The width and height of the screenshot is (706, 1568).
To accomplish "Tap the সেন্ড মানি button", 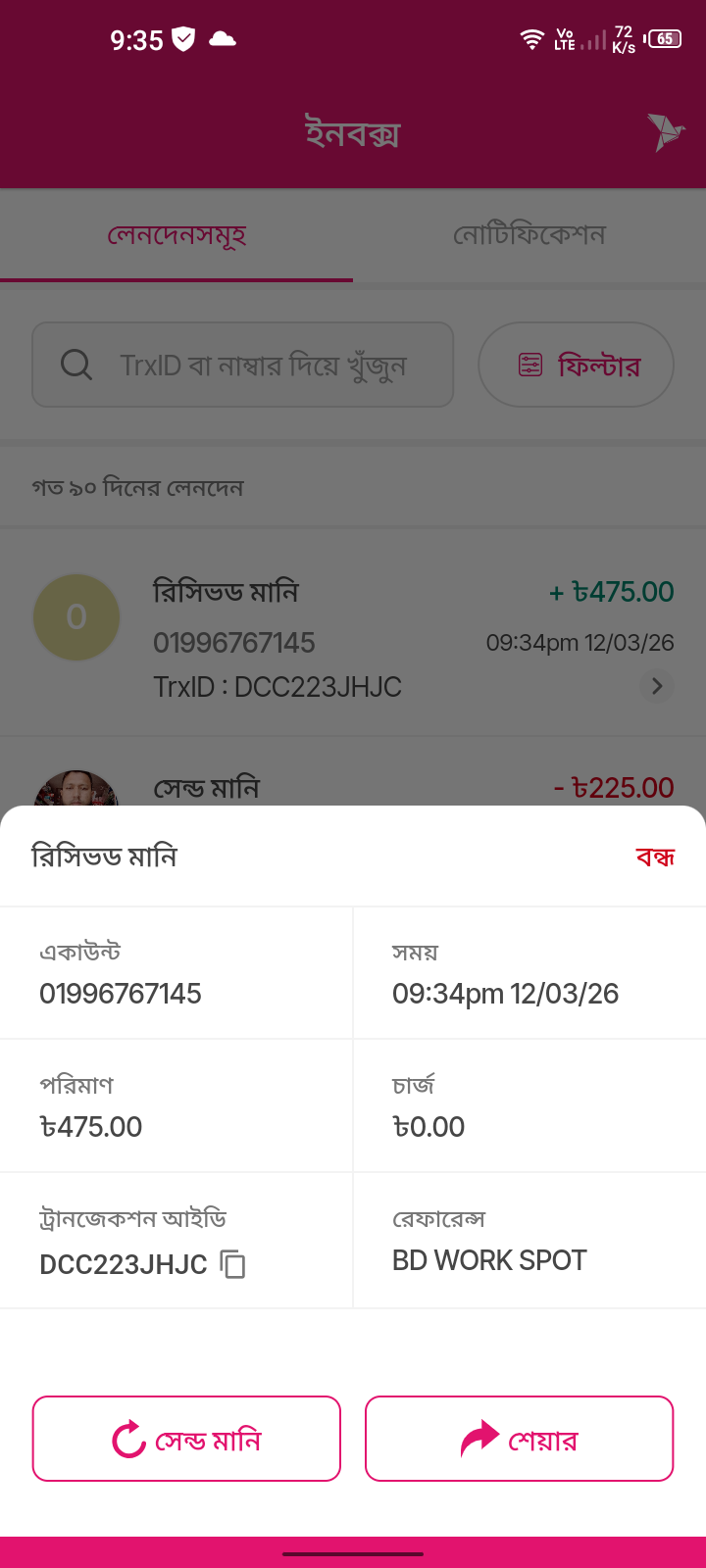I will pyautogui.click(x=186, y=1439).
